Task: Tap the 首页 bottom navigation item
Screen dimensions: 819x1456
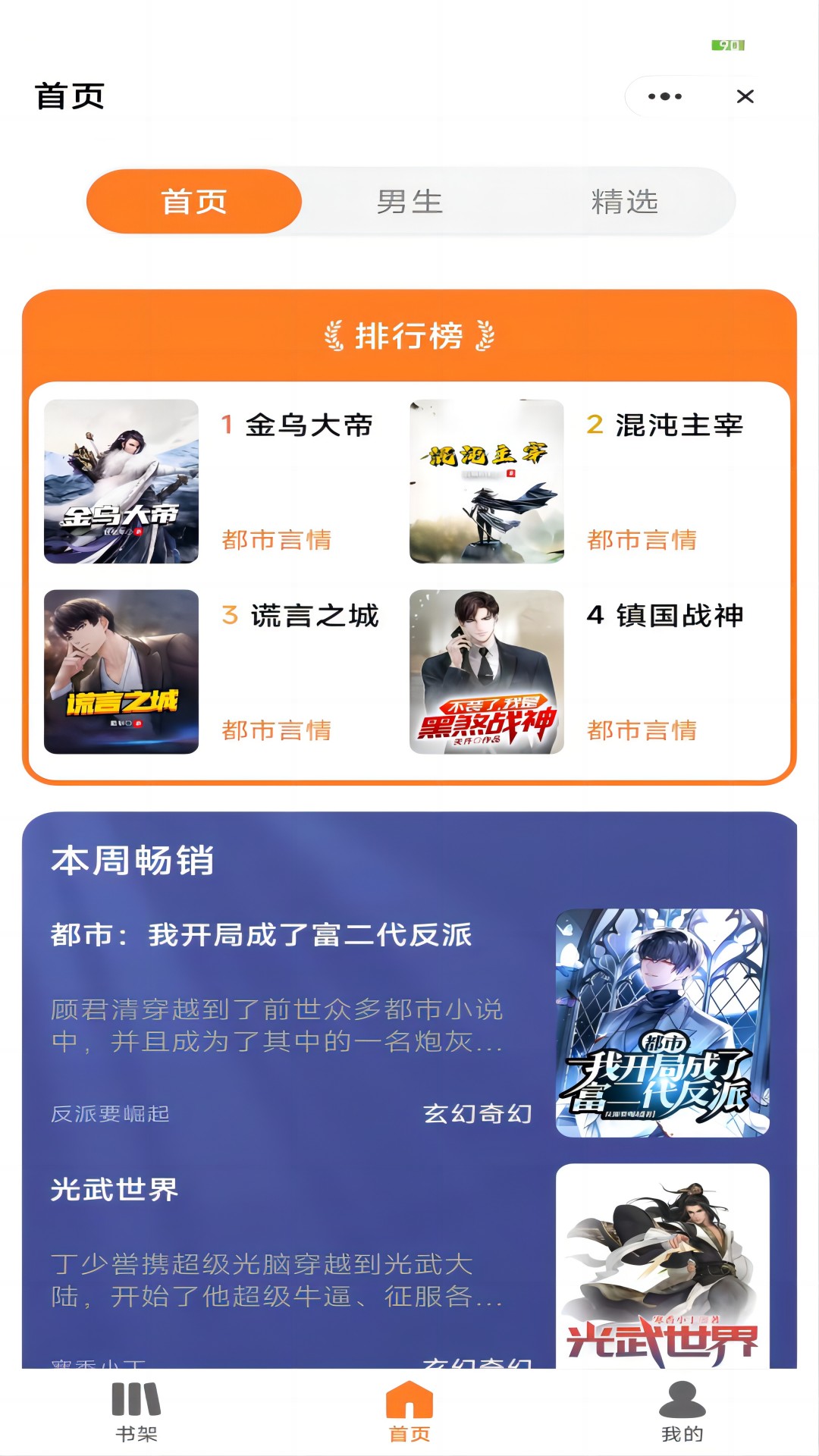Action: pyautogui.click(x=409, y=1411)
